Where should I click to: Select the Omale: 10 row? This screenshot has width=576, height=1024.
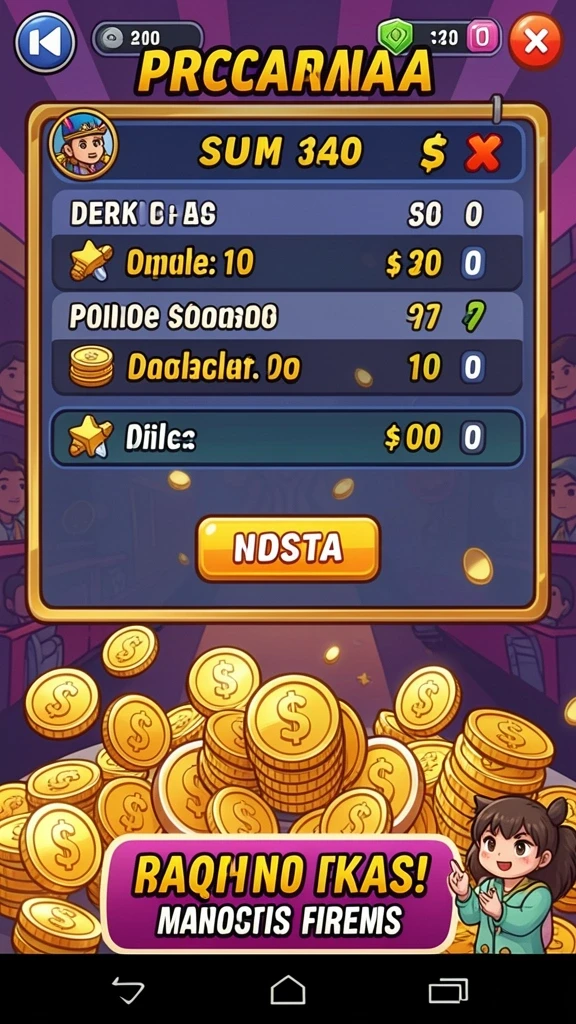[287, 263]
